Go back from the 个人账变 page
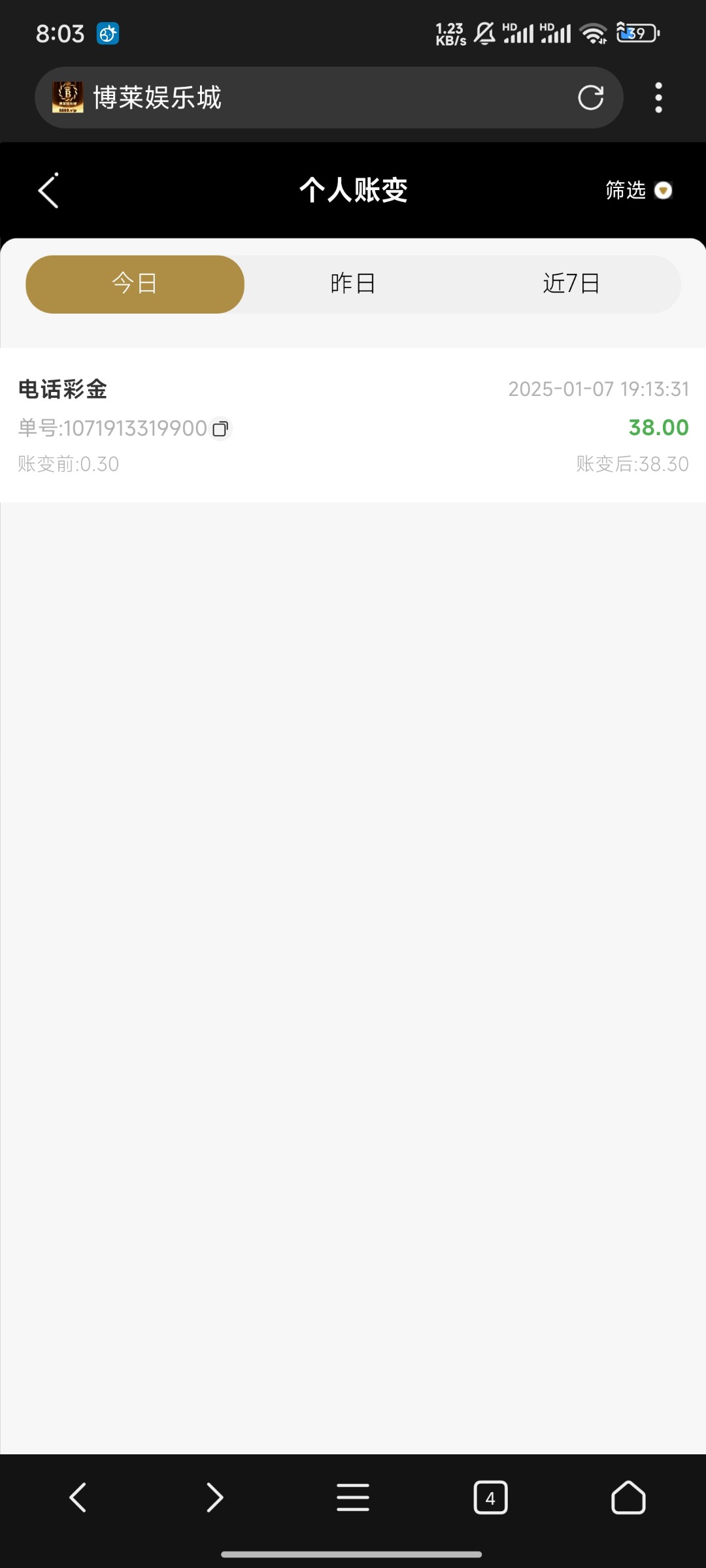This screenshot has height=1568, width=706. pos(48,191)
